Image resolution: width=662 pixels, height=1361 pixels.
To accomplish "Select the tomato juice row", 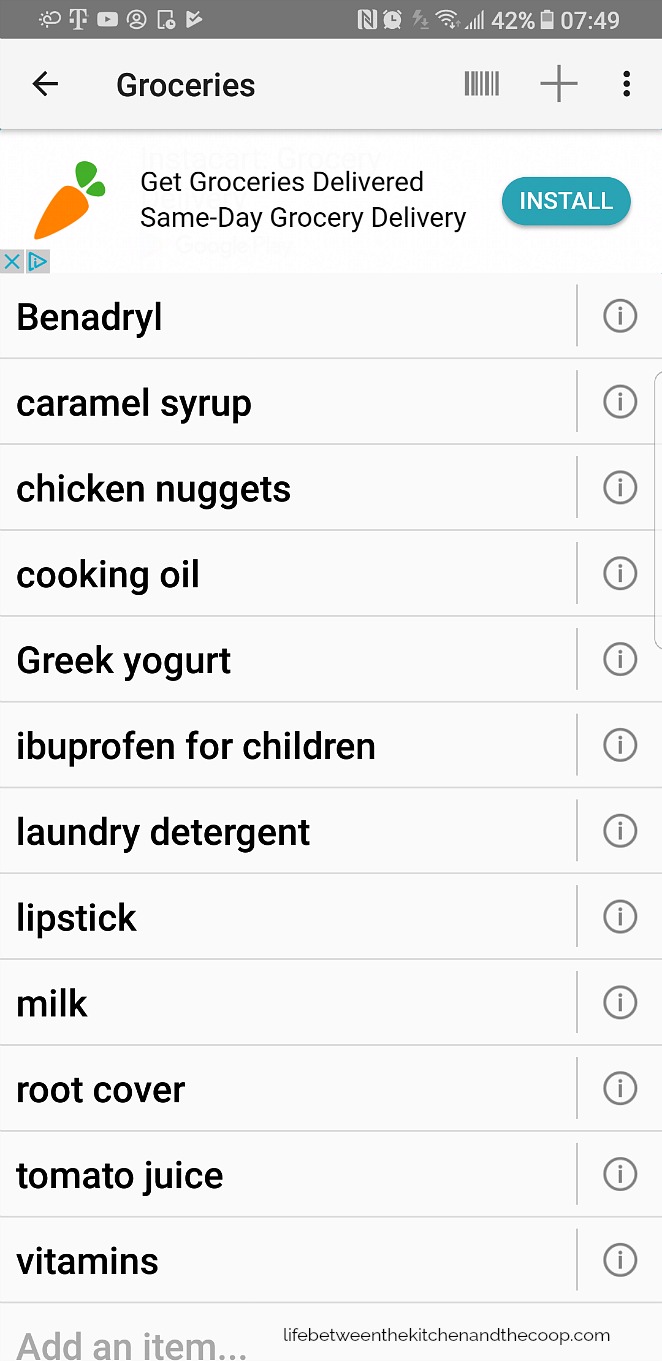I will pos(288,1175).
